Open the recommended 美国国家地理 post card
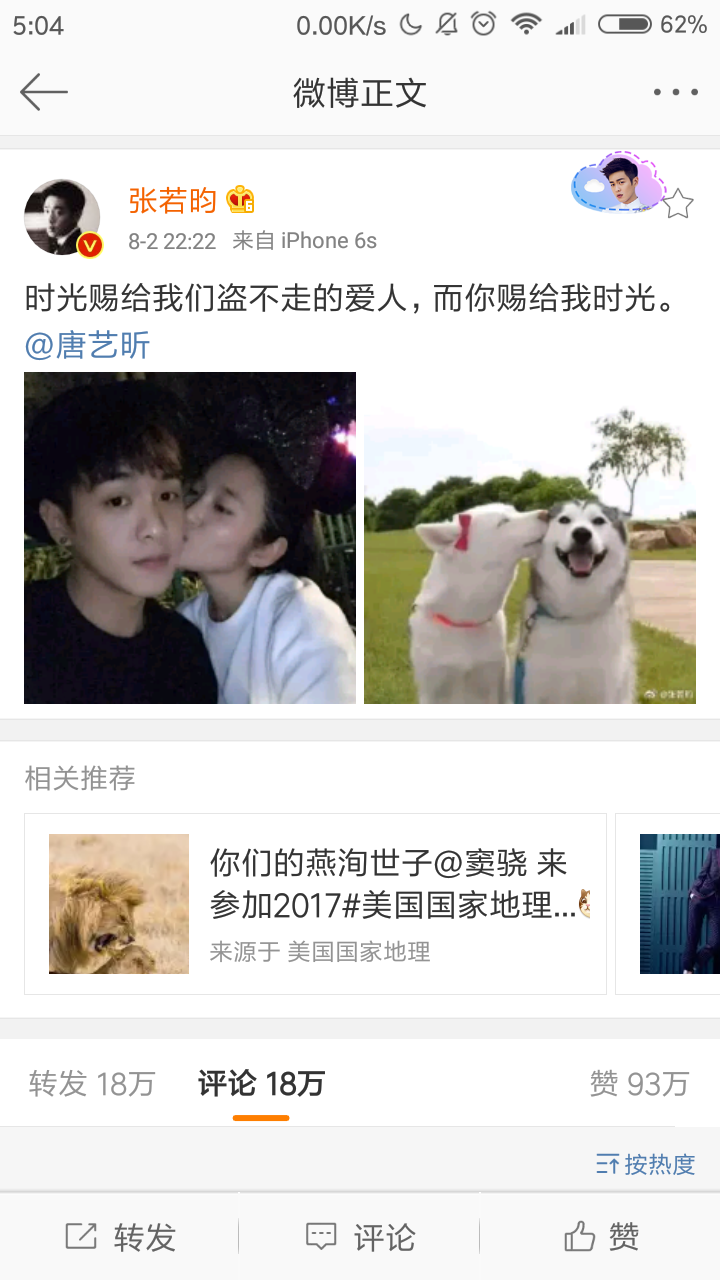Screen dimensions: 720x1280 [315, 904]
